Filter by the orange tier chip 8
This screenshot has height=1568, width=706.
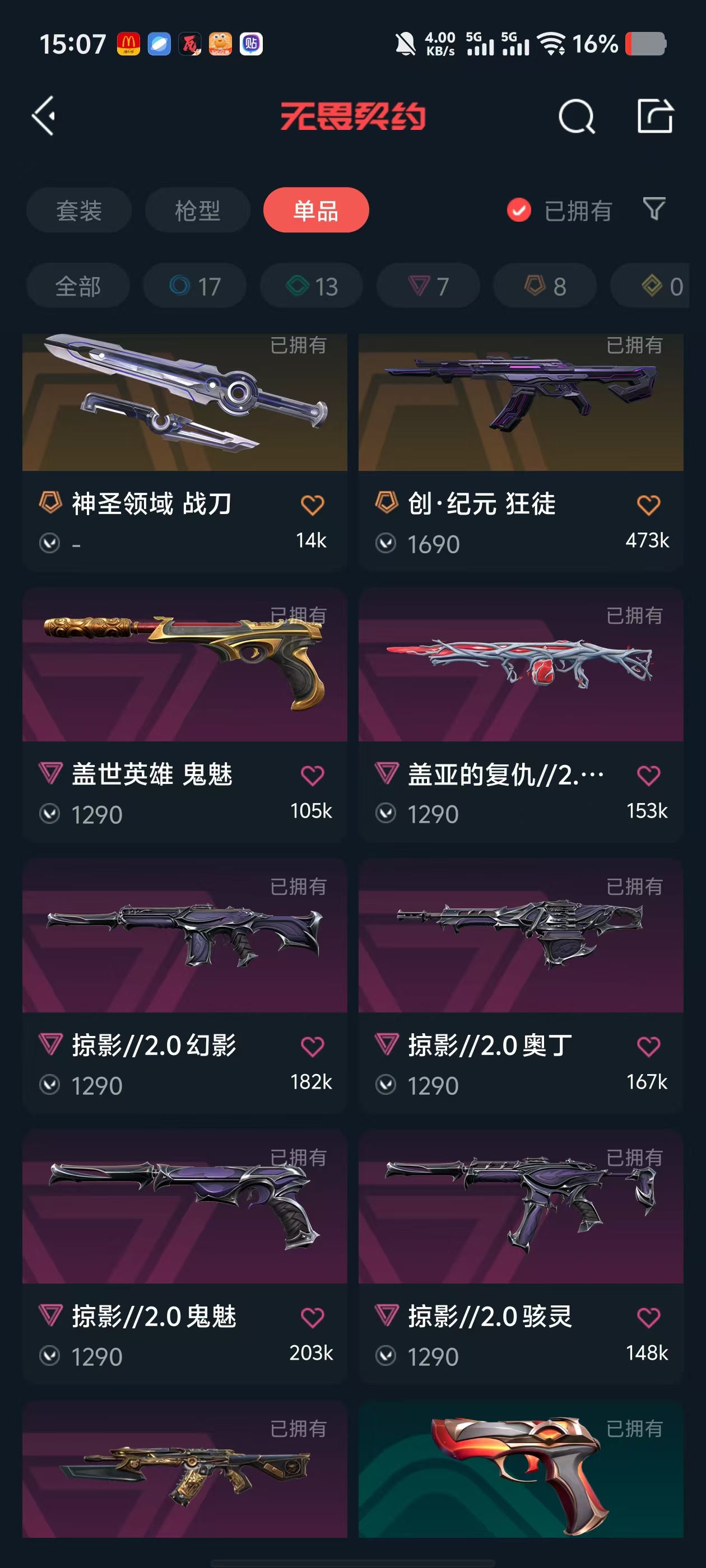point(545,286)
